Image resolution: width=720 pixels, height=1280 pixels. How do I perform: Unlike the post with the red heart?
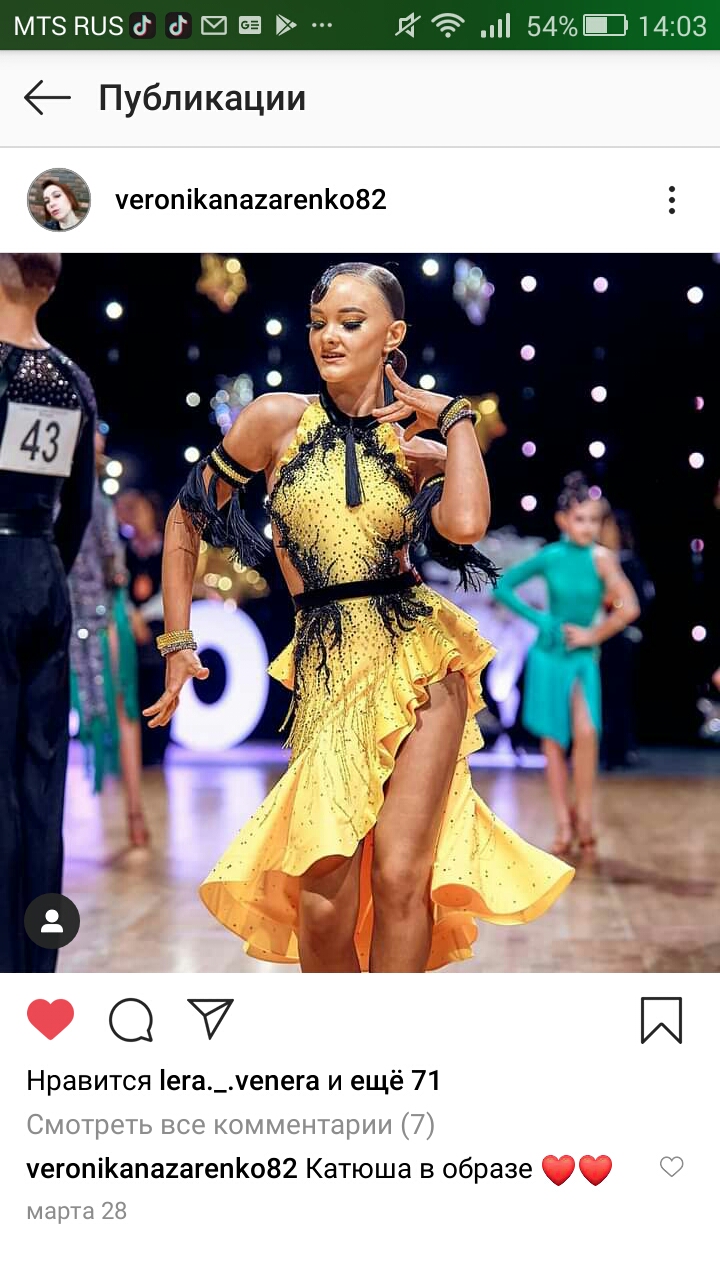pyautogui.click(x=50, y=1020)
